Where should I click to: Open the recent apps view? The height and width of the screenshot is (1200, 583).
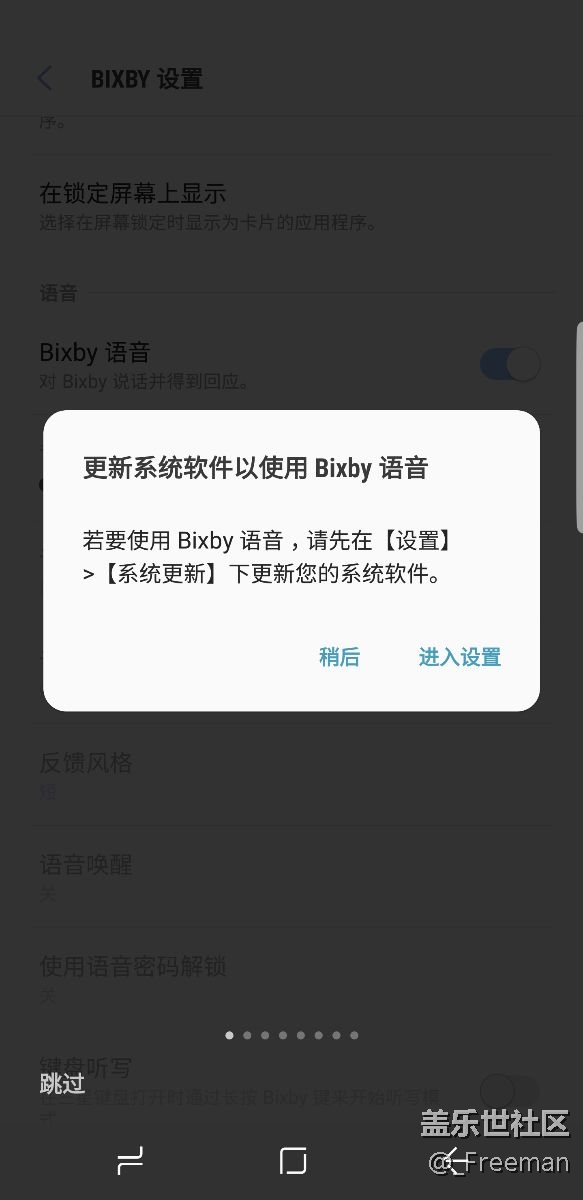pyautogui.click(x=130, y=1160)
